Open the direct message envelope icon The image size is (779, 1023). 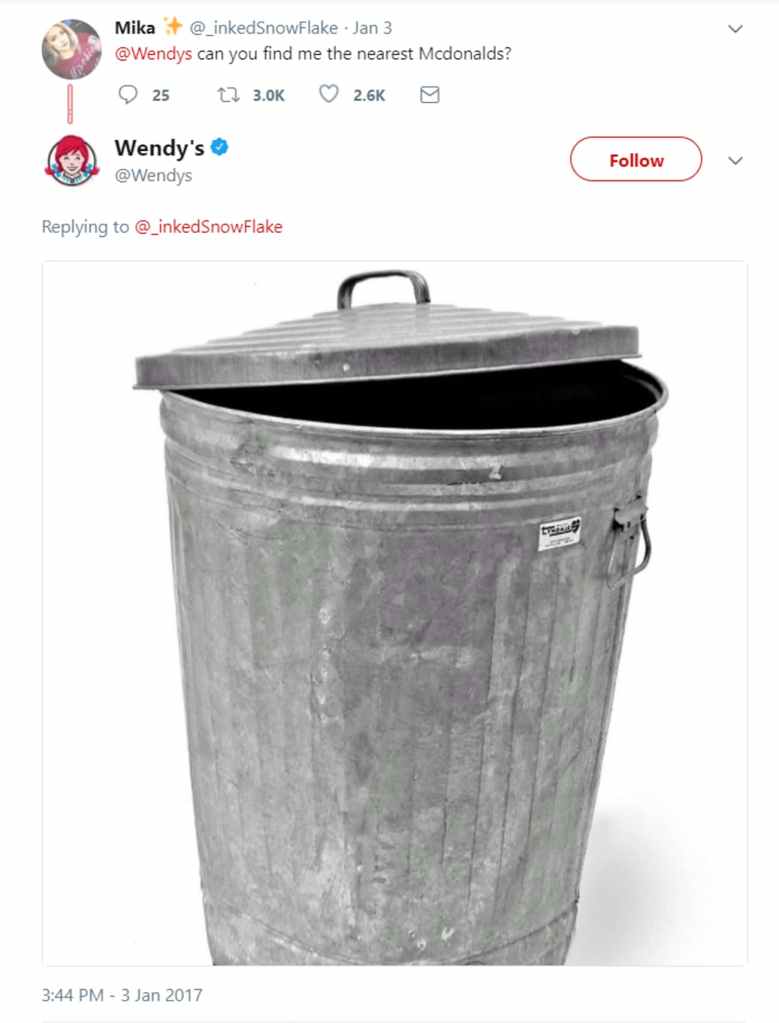click(429, 95)
